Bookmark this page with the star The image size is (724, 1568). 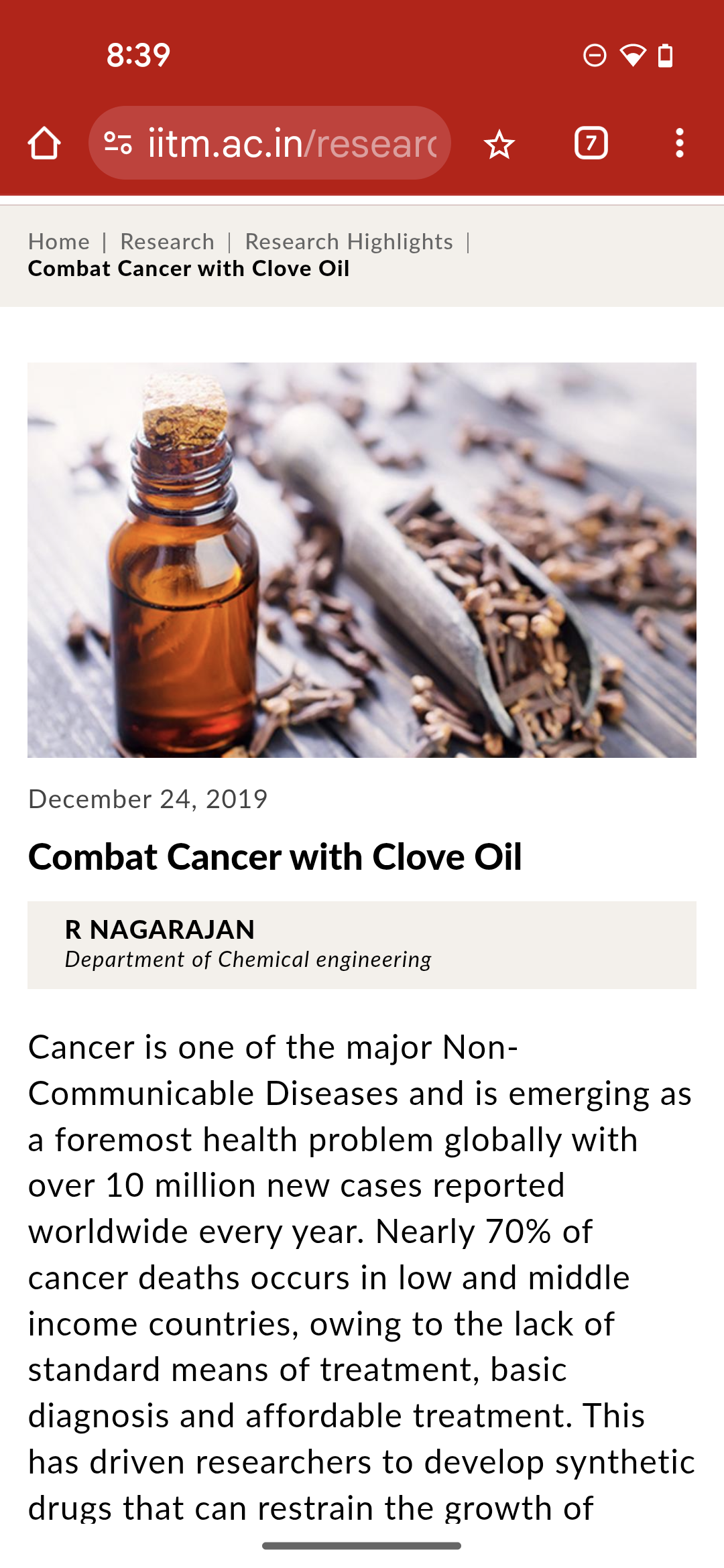[x=499, y=144]
